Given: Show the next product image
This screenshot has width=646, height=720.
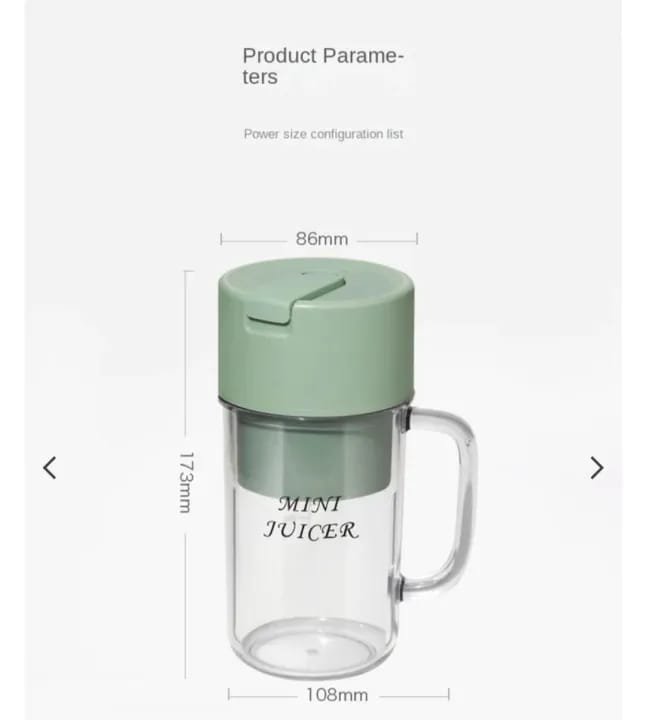Looking at the screenshot, I should coord(596,467).
